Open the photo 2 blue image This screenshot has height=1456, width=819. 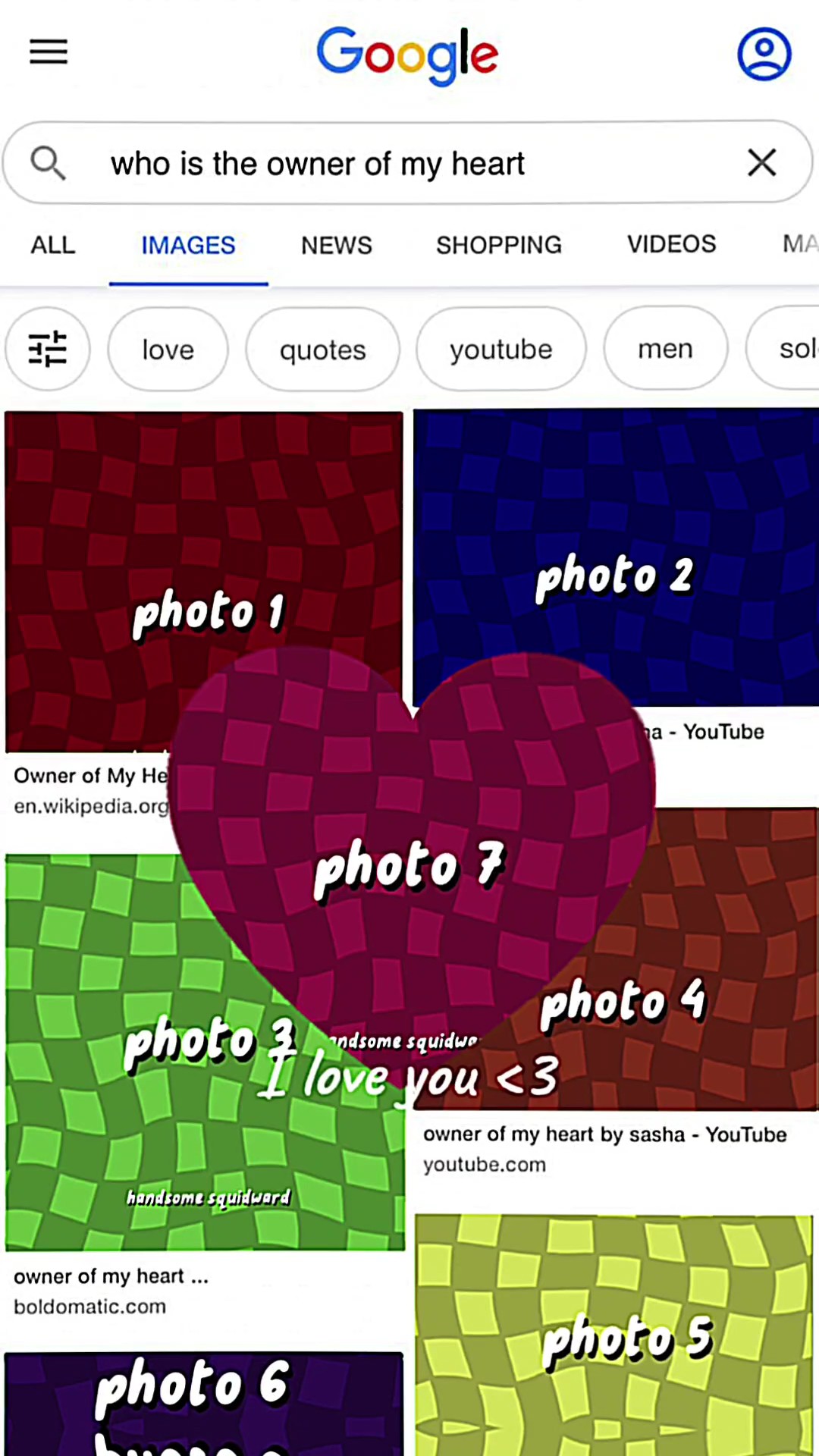pyautogui.click(x=614, y=531)
